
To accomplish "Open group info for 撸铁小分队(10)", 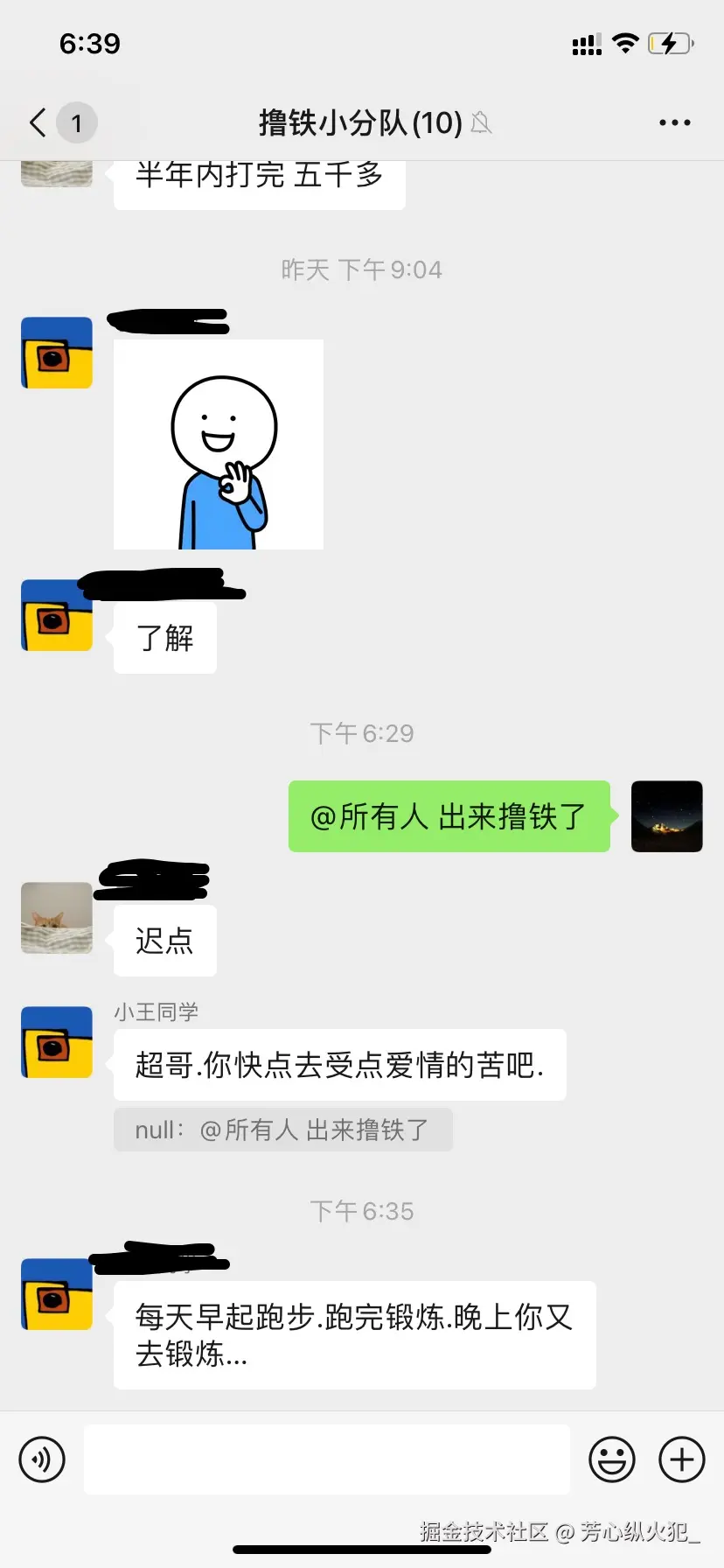I will 359,122.
